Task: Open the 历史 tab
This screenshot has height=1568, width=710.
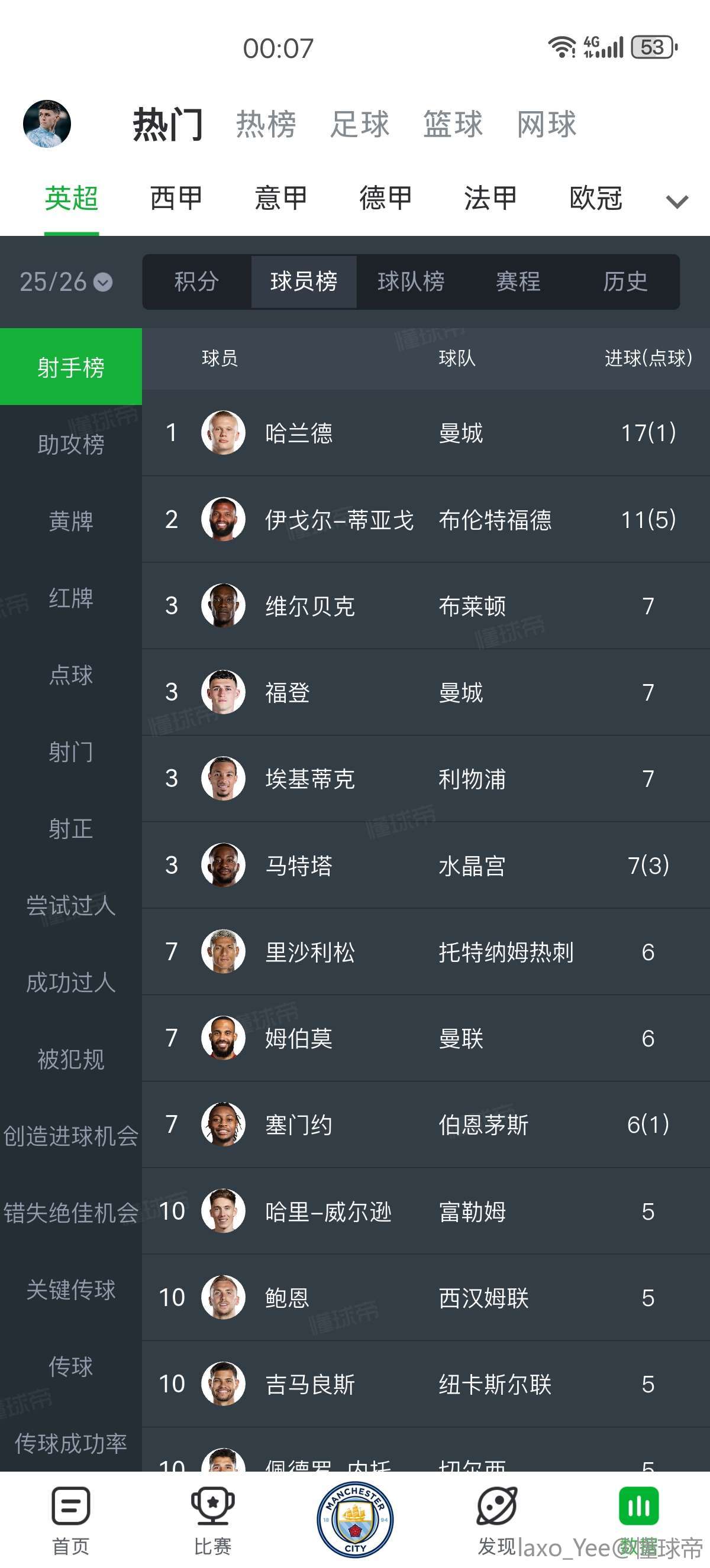Action: (625, 282)
